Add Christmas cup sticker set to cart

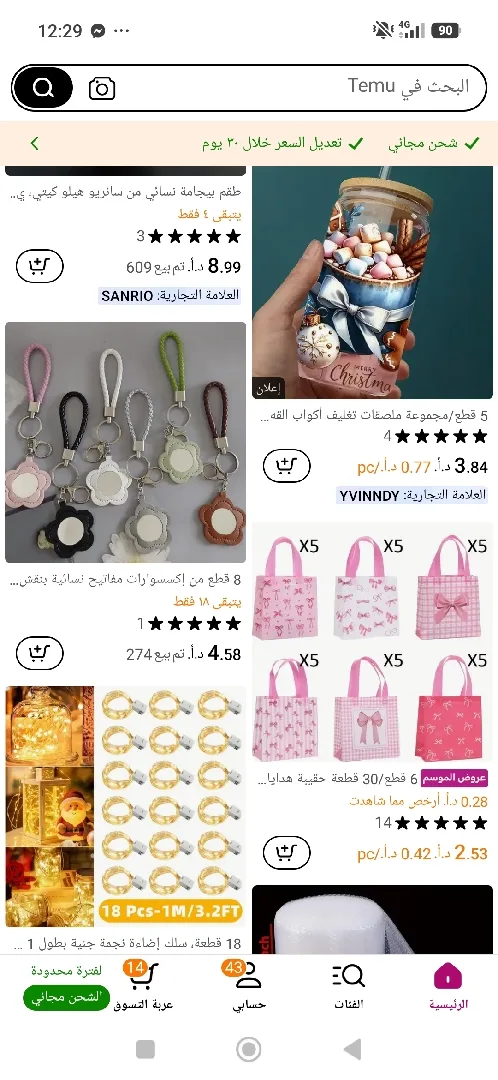point(286,466)
